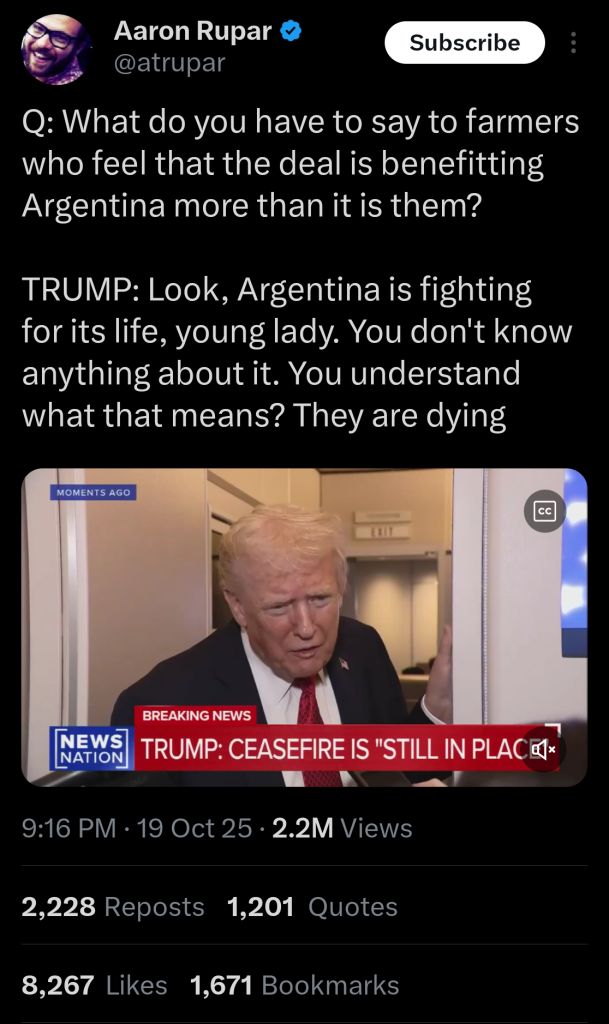View the 8,267 Likes list

94,985
